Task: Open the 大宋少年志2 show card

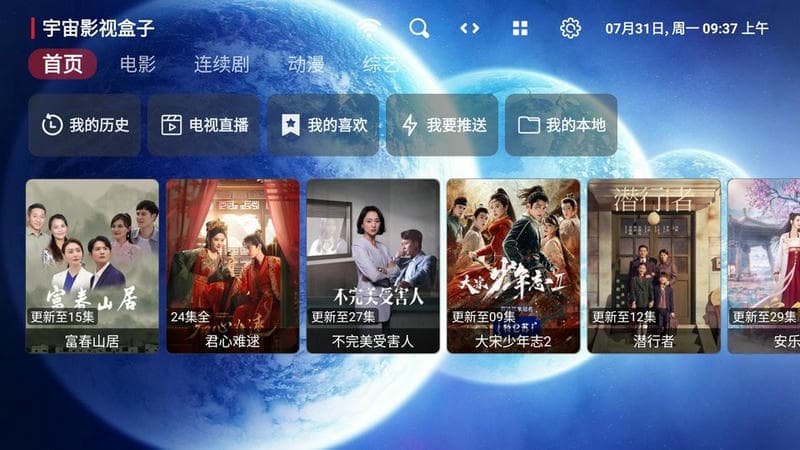Action: 513,265
